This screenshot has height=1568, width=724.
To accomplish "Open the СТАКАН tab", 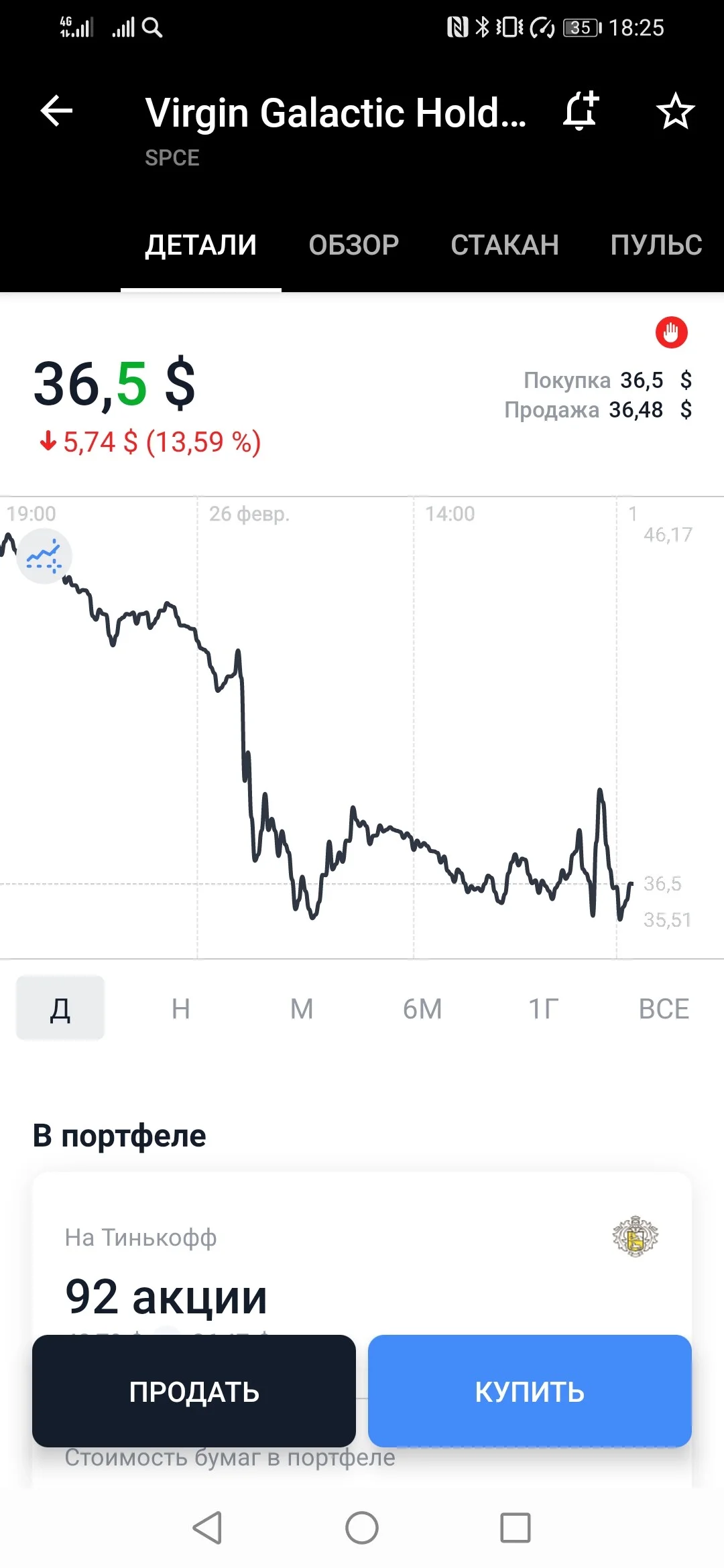I will [505, 245].
